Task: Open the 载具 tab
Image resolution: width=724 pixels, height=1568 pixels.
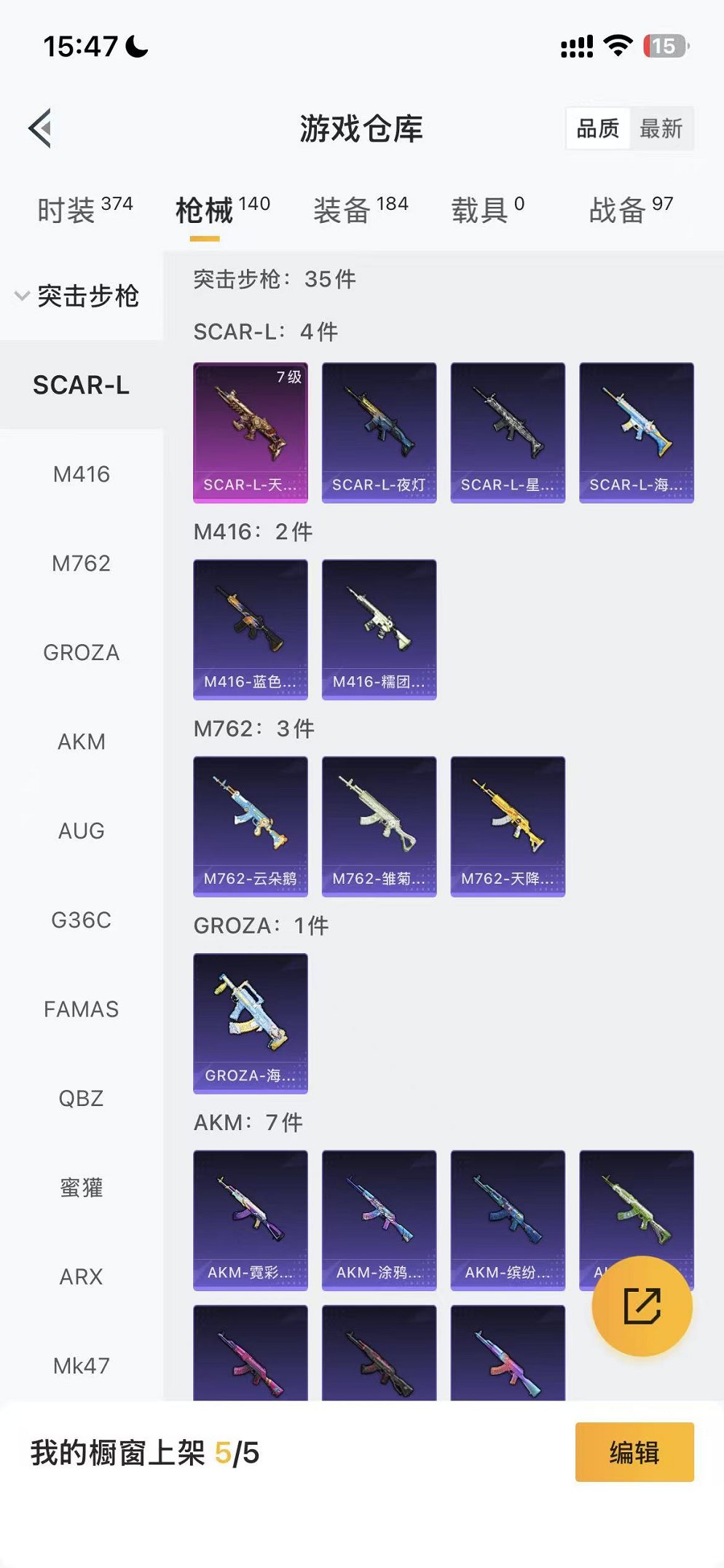Action: 487,210
